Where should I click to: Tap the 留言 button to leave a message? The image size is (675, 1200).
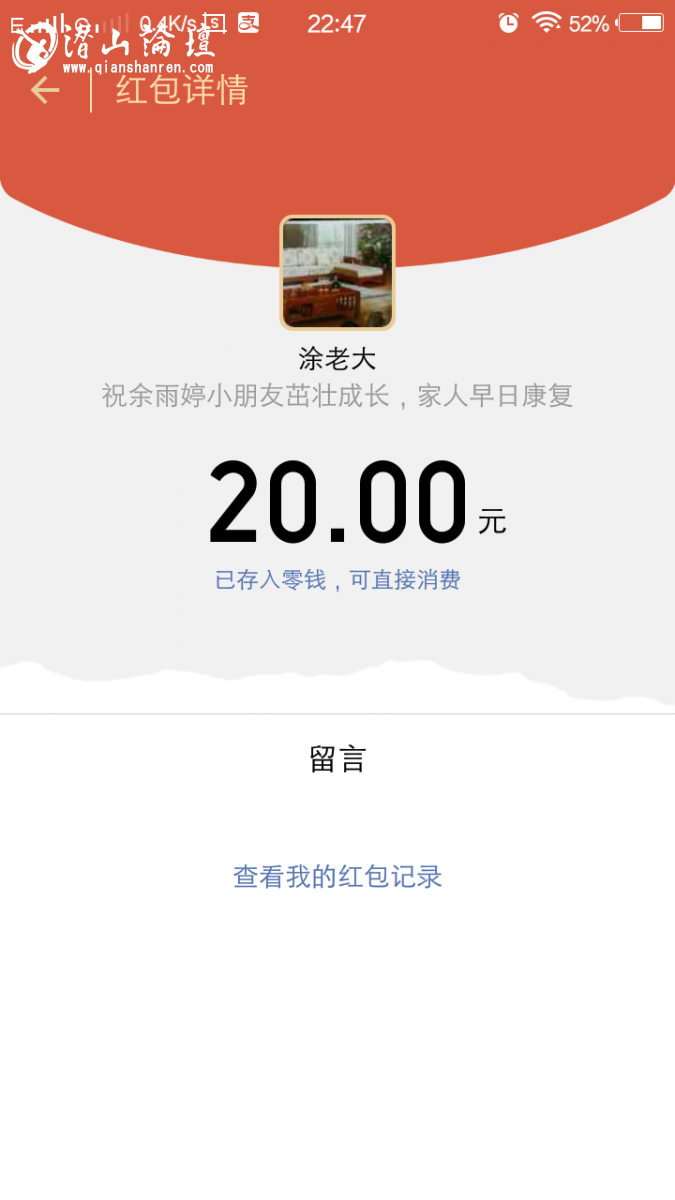(x=337, y=760)
